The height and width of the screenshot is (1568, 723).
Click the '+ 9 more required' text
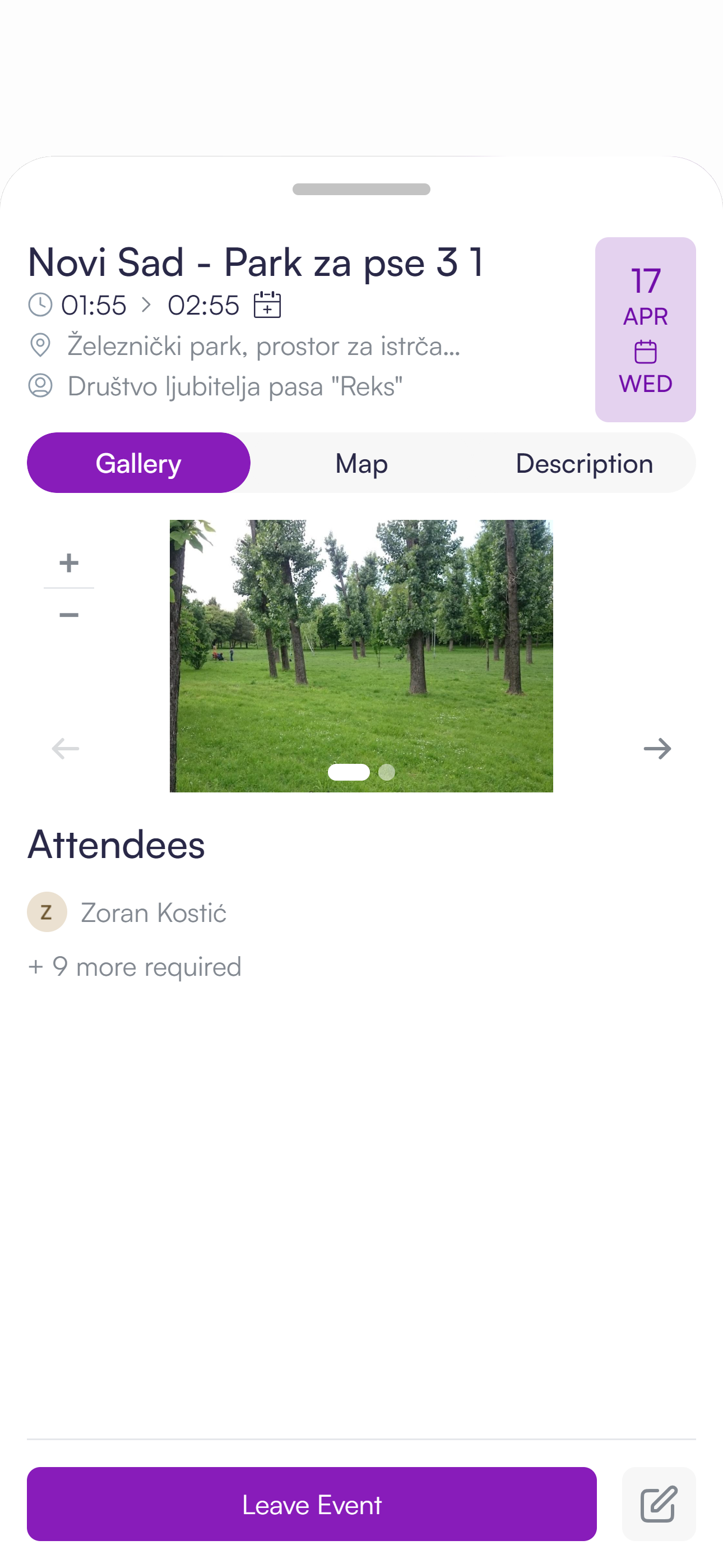click(135, 966)
